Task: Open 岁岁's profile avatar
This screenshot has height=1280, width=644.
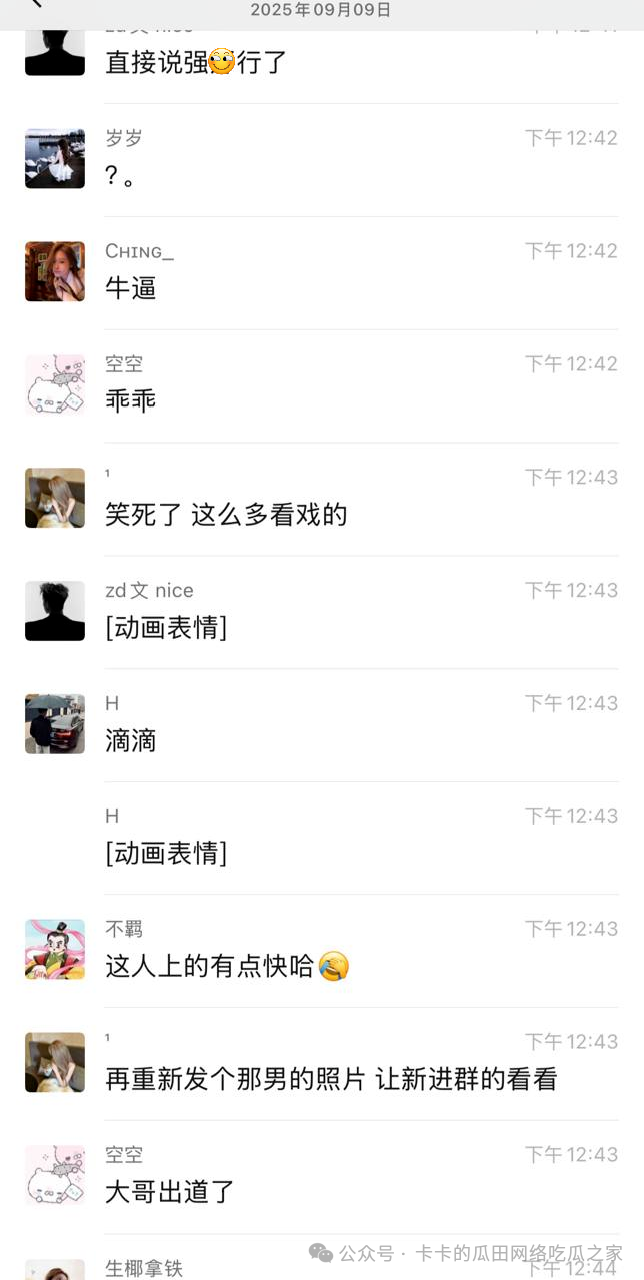Action: 54,158
